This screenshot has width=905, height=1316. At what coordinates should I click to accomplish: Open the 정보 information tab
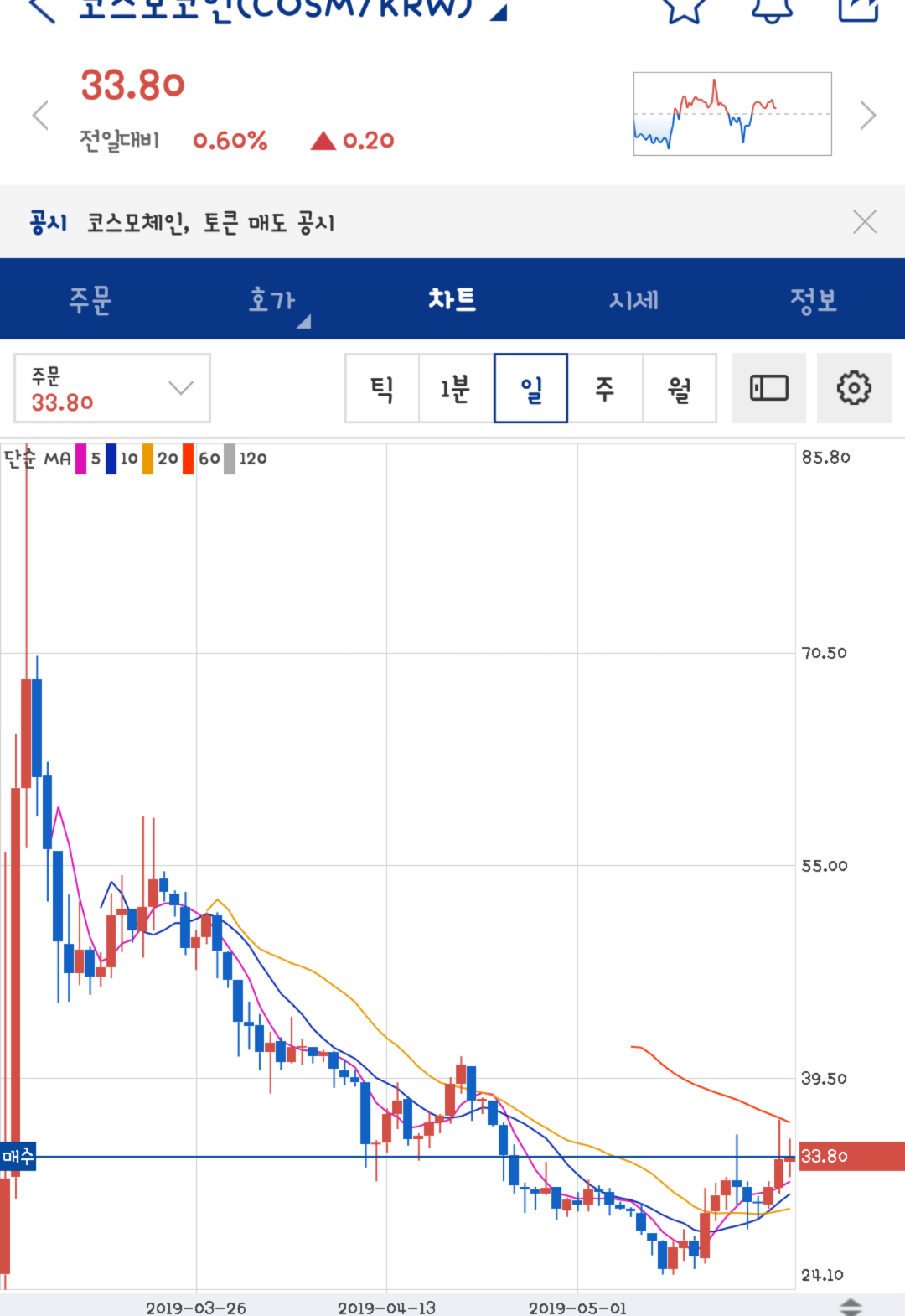(x=814, y=299)
